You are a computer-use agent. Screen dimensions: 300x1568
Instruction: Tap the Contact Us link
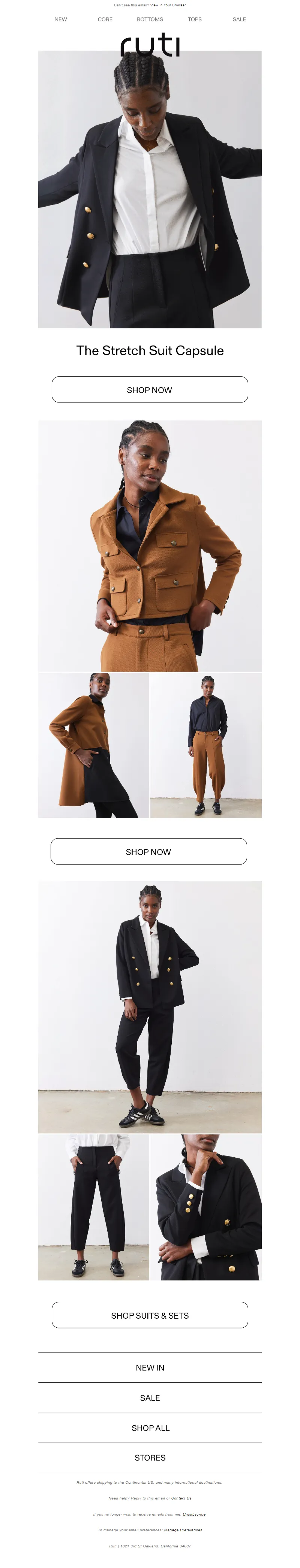point(181,1498)
